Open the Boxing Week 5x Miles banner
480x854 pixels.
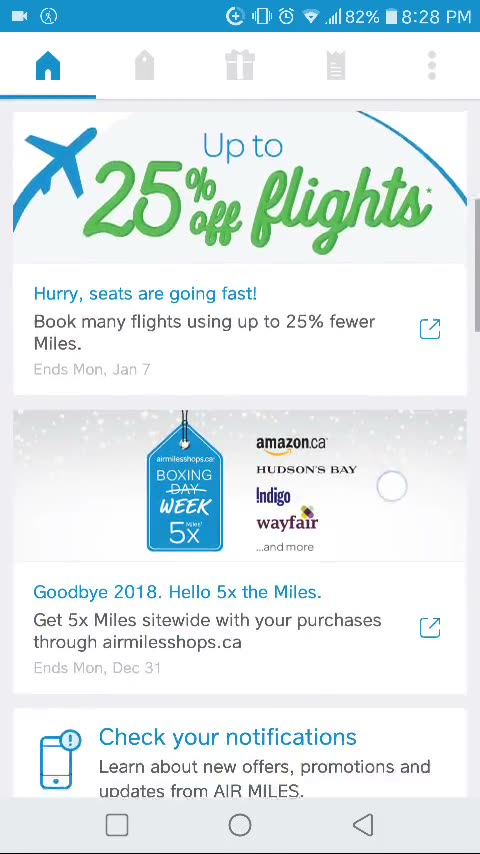(240, 486)
